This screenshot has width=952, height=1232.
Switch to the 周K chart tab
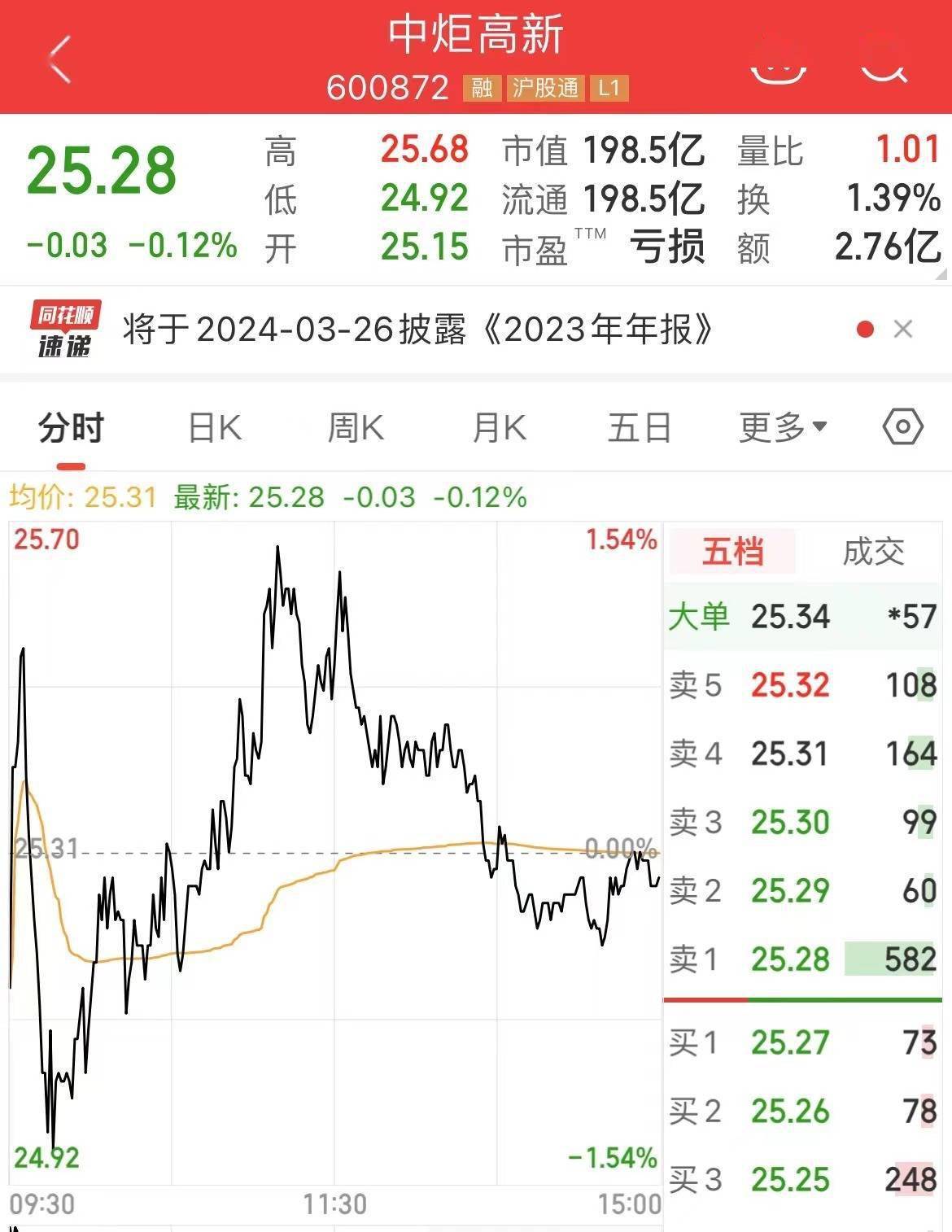pos(356,428)
